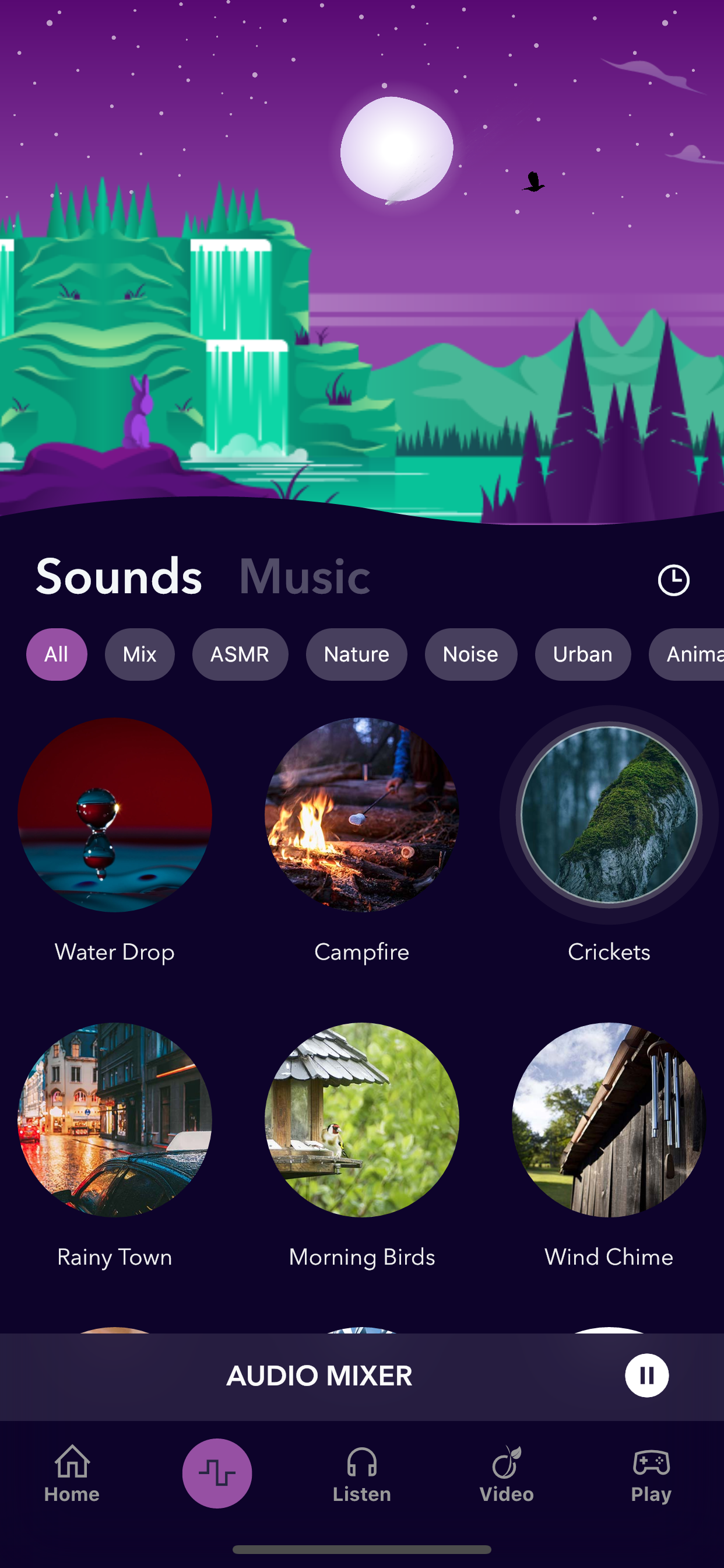Show Mix category chips filter
Viewport: 724px width, 1568px height.
[x=139, y=654]
